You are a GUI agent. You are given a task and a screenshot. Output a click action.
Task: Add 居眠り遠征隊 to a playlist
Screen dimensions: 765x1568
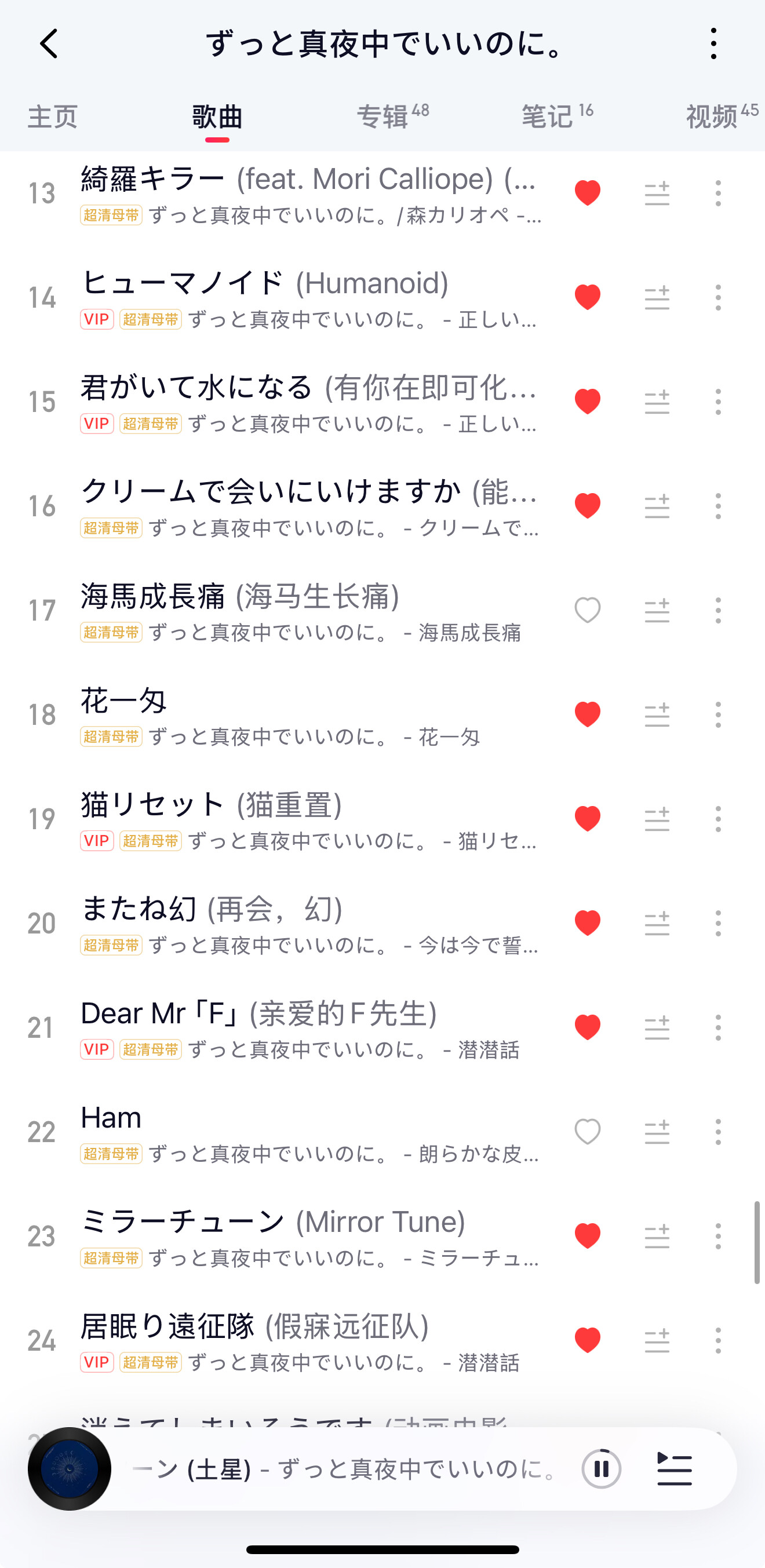coord(657,1340)
